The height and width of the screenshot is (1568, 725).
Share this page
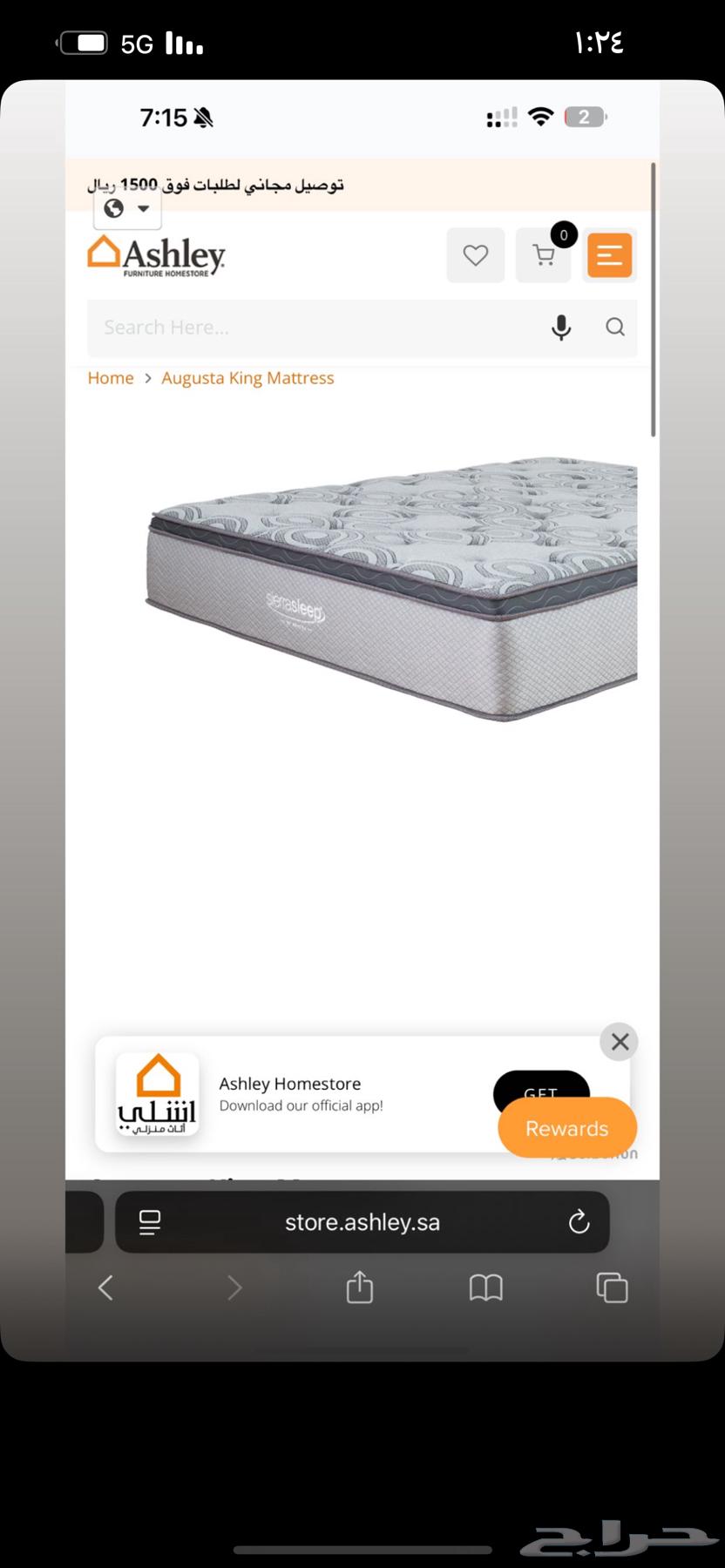(360, 1288)
